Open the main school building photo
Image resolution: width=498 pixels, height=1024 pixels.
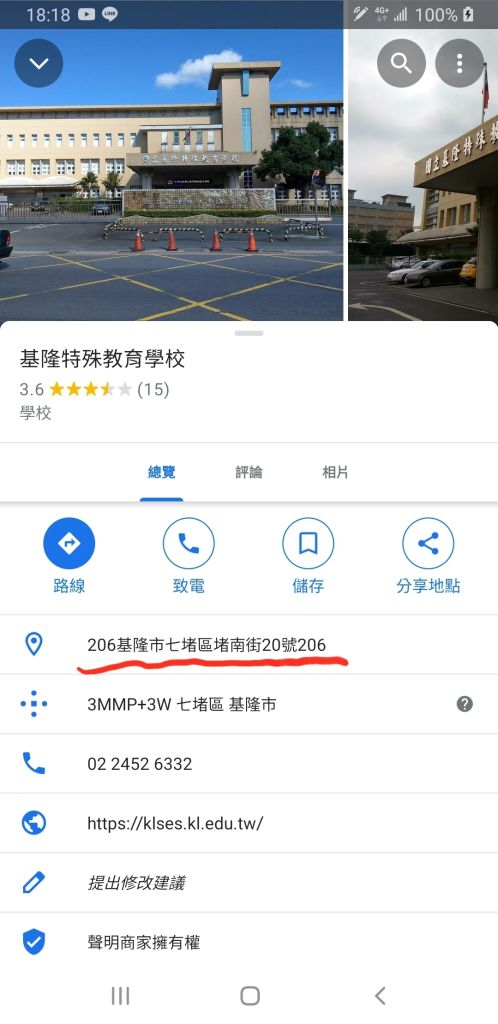pyautogui.click(x=171, y=175)
